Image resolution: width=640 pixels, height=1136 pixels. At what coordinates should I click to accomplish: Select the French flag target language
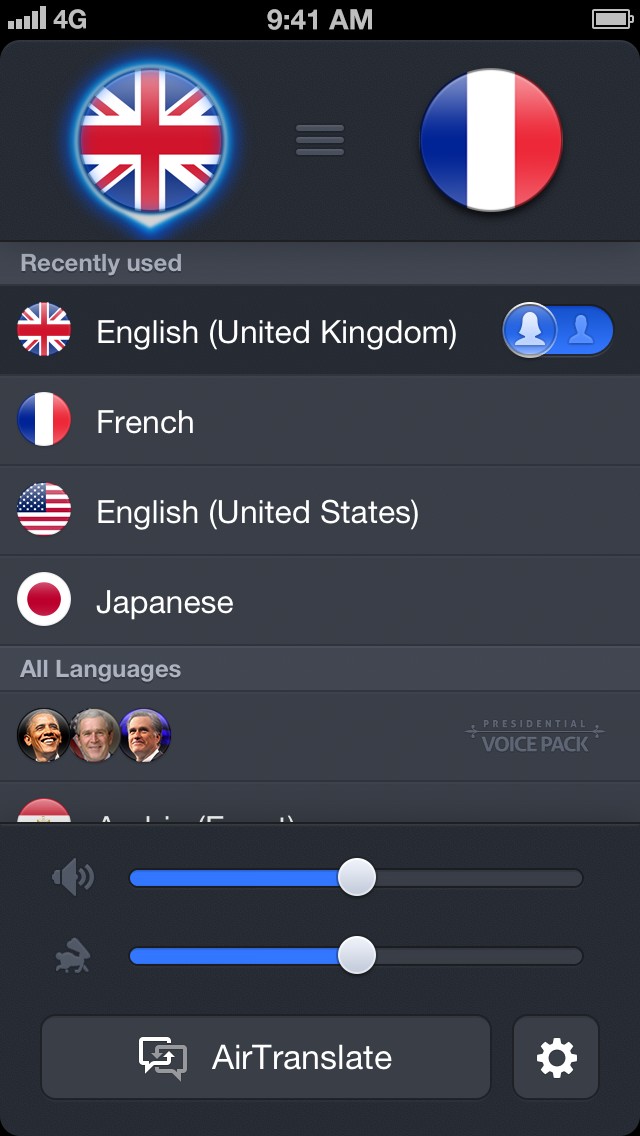[491, 140]
